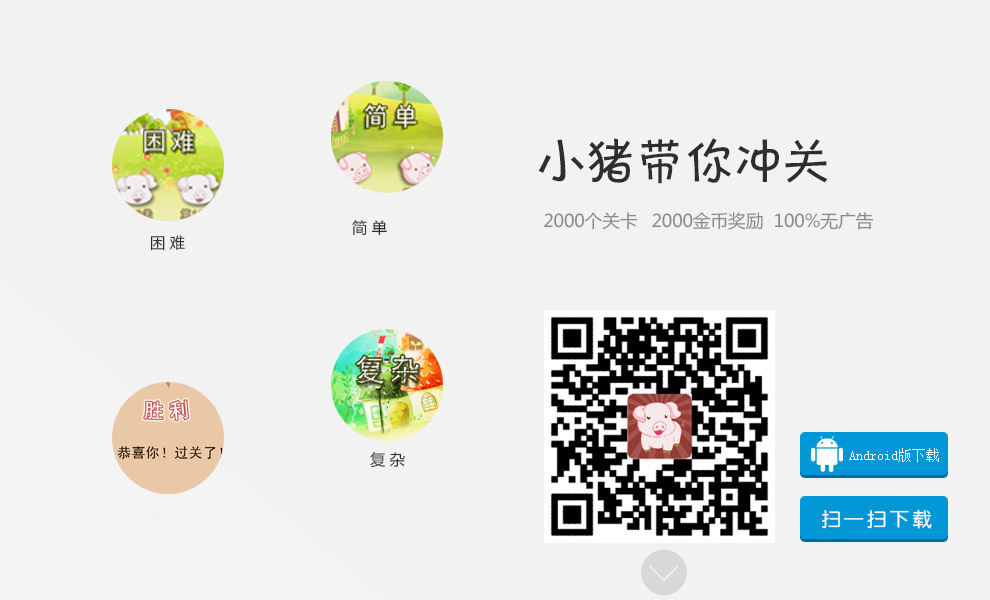Screen dimensions: 990x600
Task: Tap the down chevron to see next section
Action: click(x=664, y=573)
